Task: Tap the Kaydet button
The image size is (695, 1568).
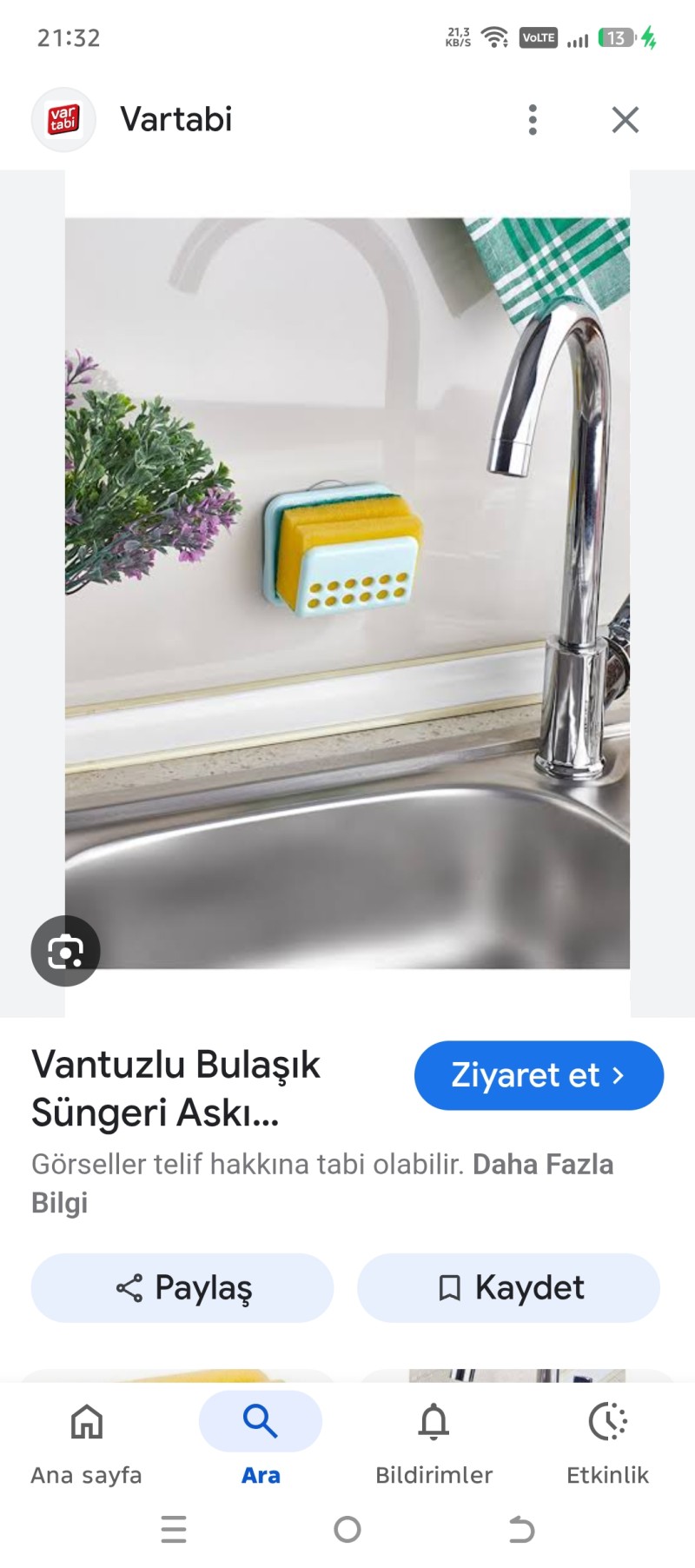Action: pyautogui.click(x=507, y=1288)
